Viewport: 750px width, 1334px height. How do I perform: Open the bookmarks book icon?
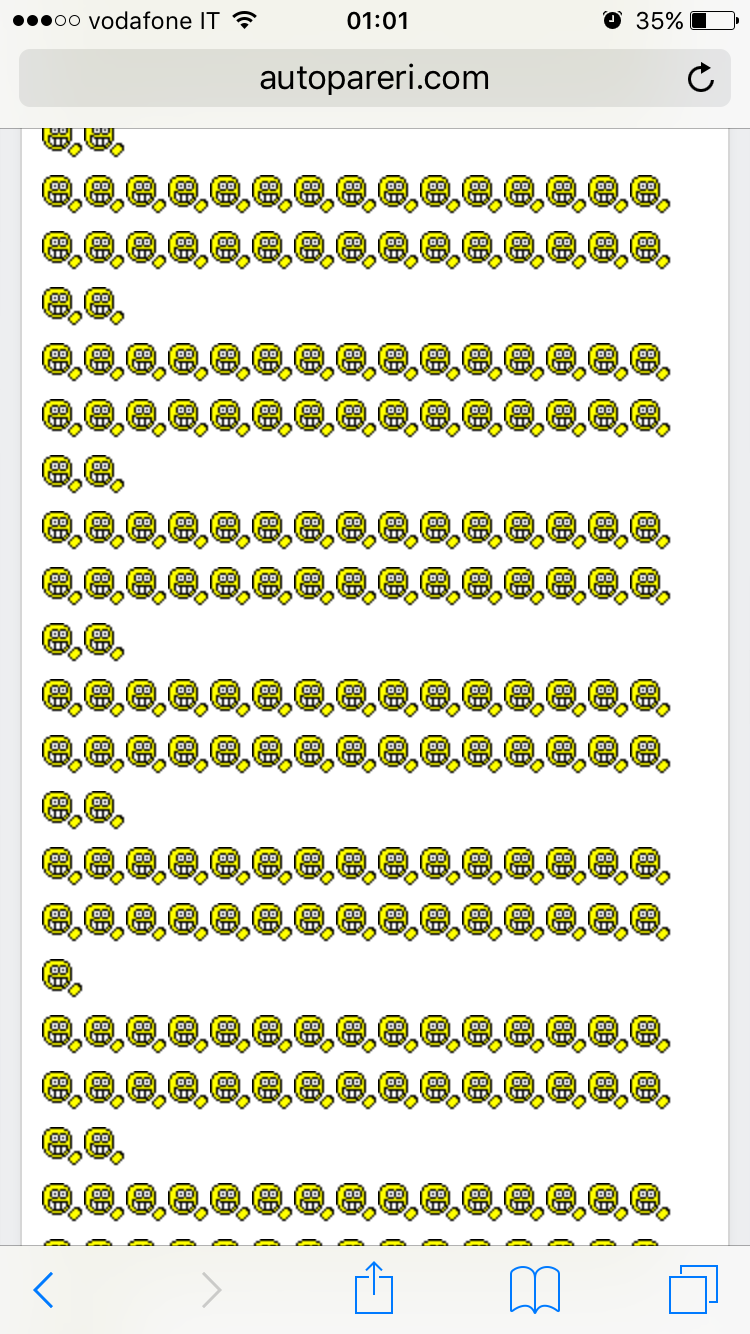click(535, 1290)
